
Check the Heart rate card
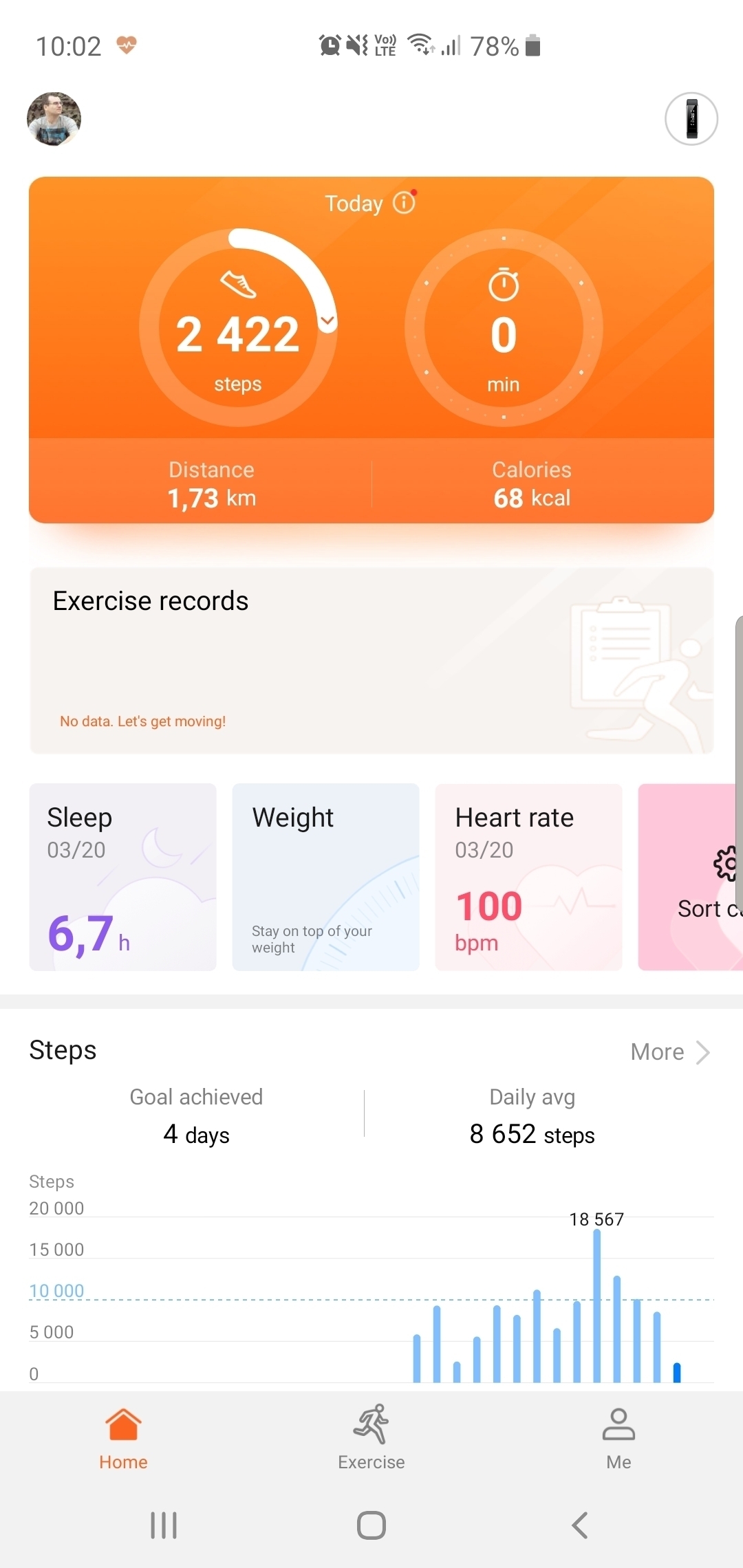click(528, 877)
